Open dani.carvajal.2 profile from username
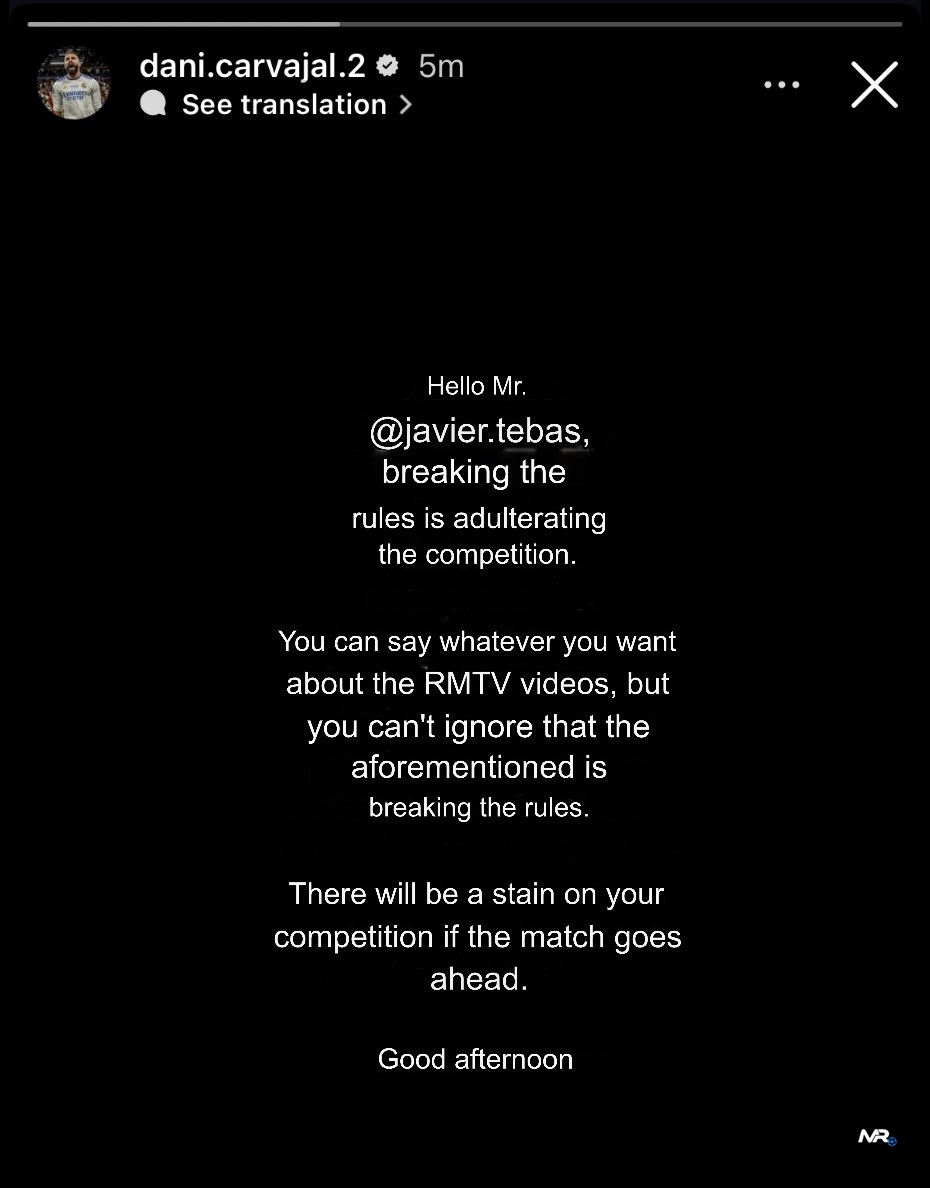Screen dimensions: 930x1188 point(252,66)
